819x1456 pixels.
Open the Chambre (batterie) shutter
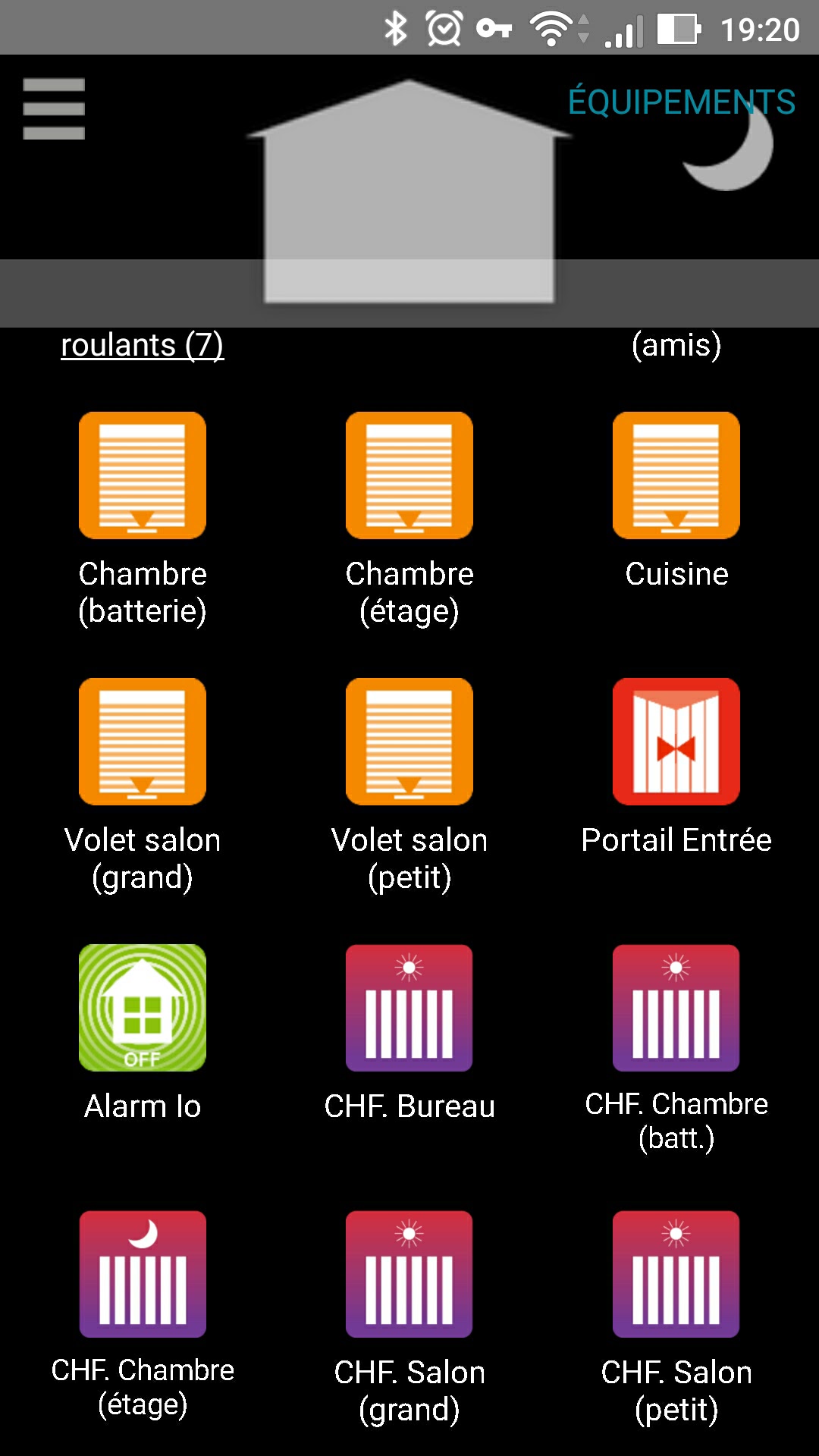(143, 475)
